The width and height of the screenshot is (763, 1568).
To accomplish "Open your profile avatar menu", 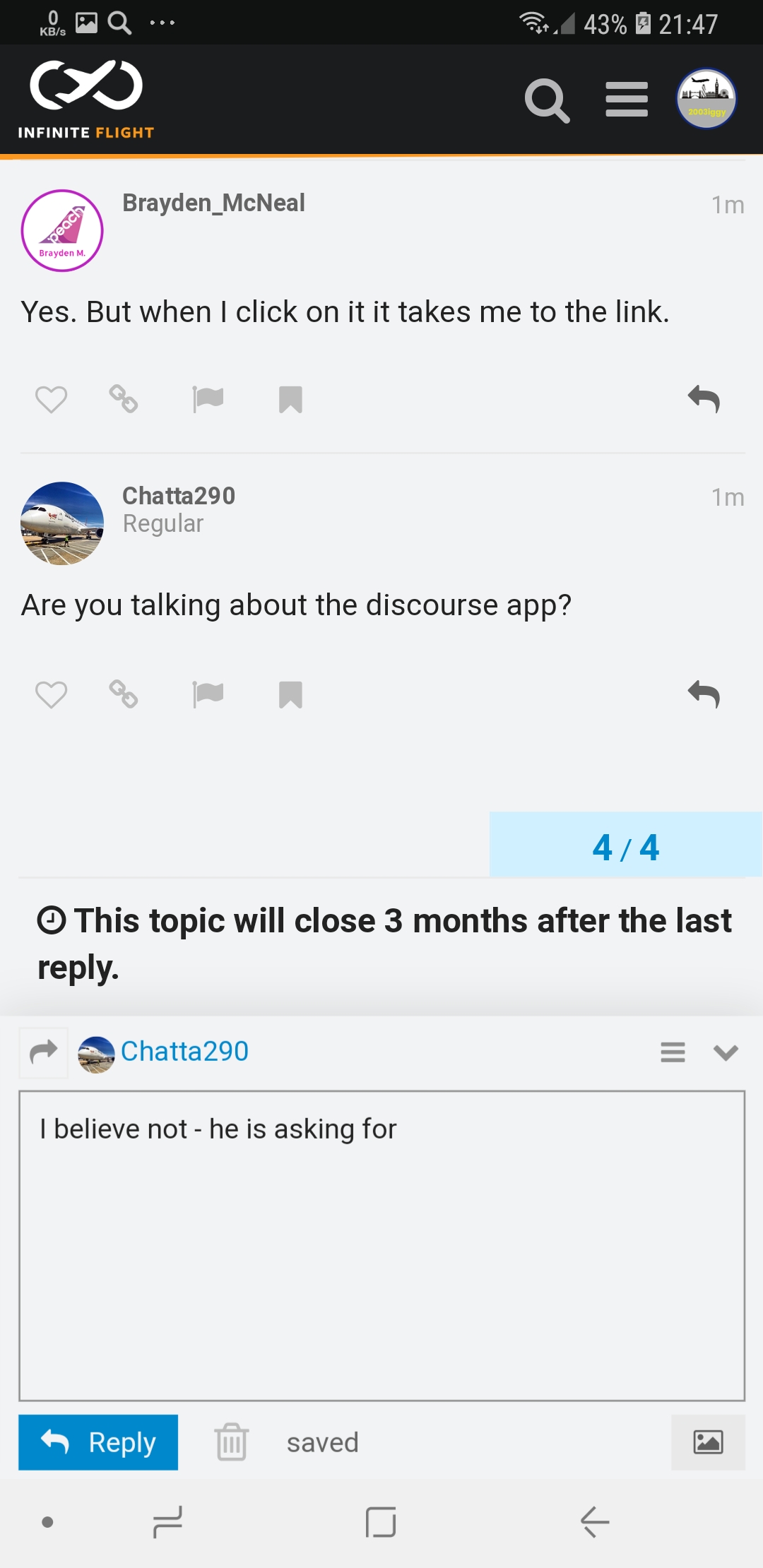I will coord(706,99).
